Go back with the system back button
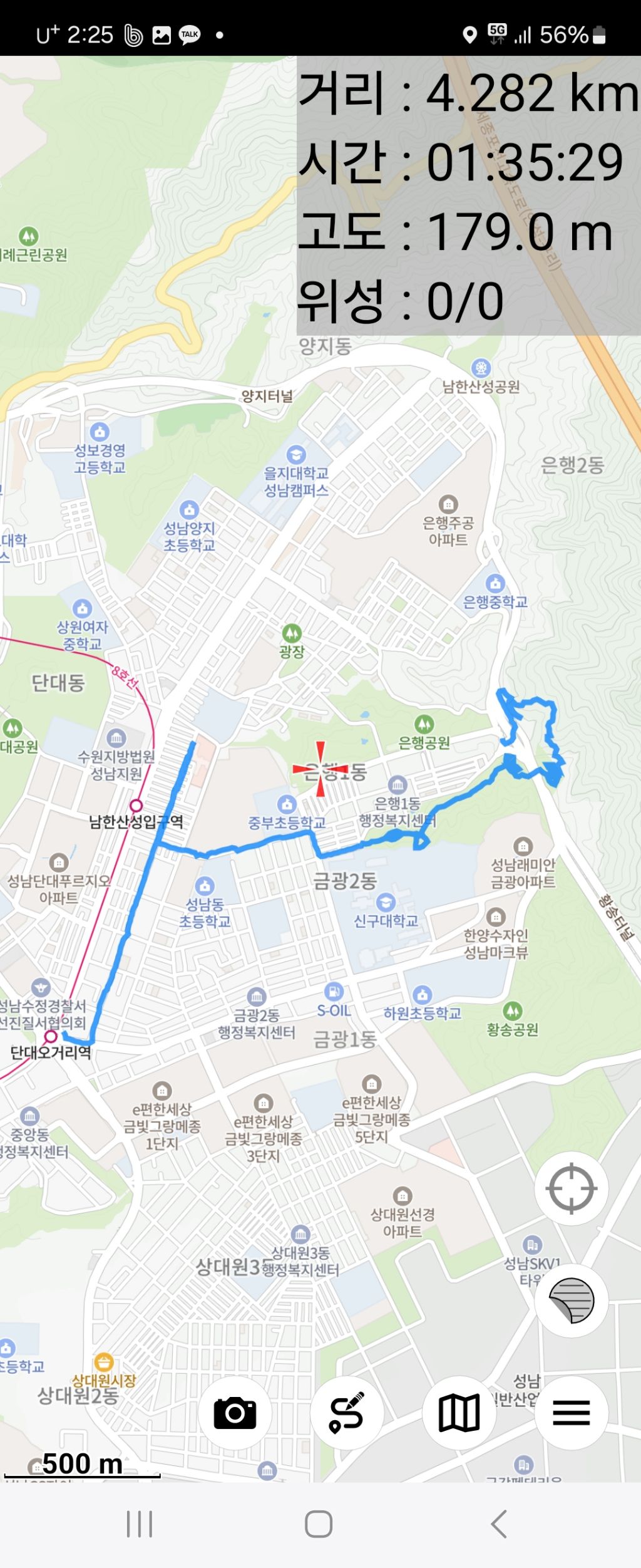Viewport: 641px width, 1568px height. coord(499,1524)
